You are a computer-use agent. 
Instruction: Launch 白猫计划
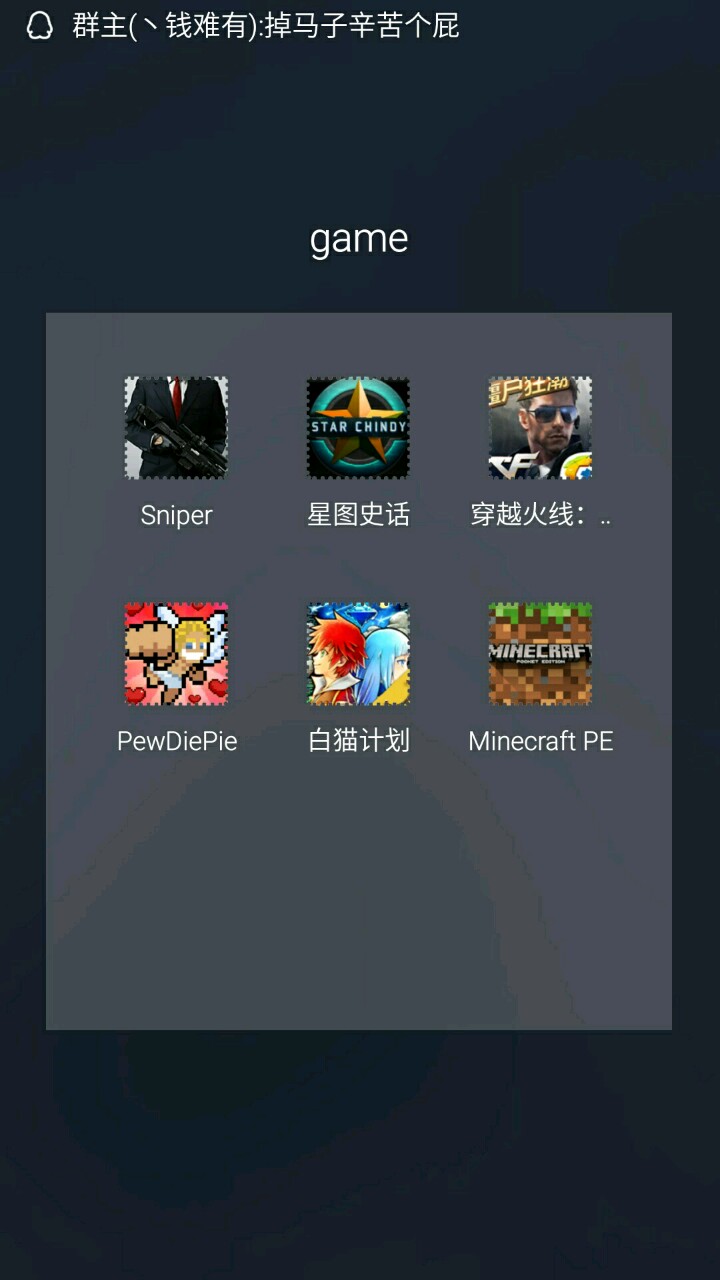pos(358,654)
